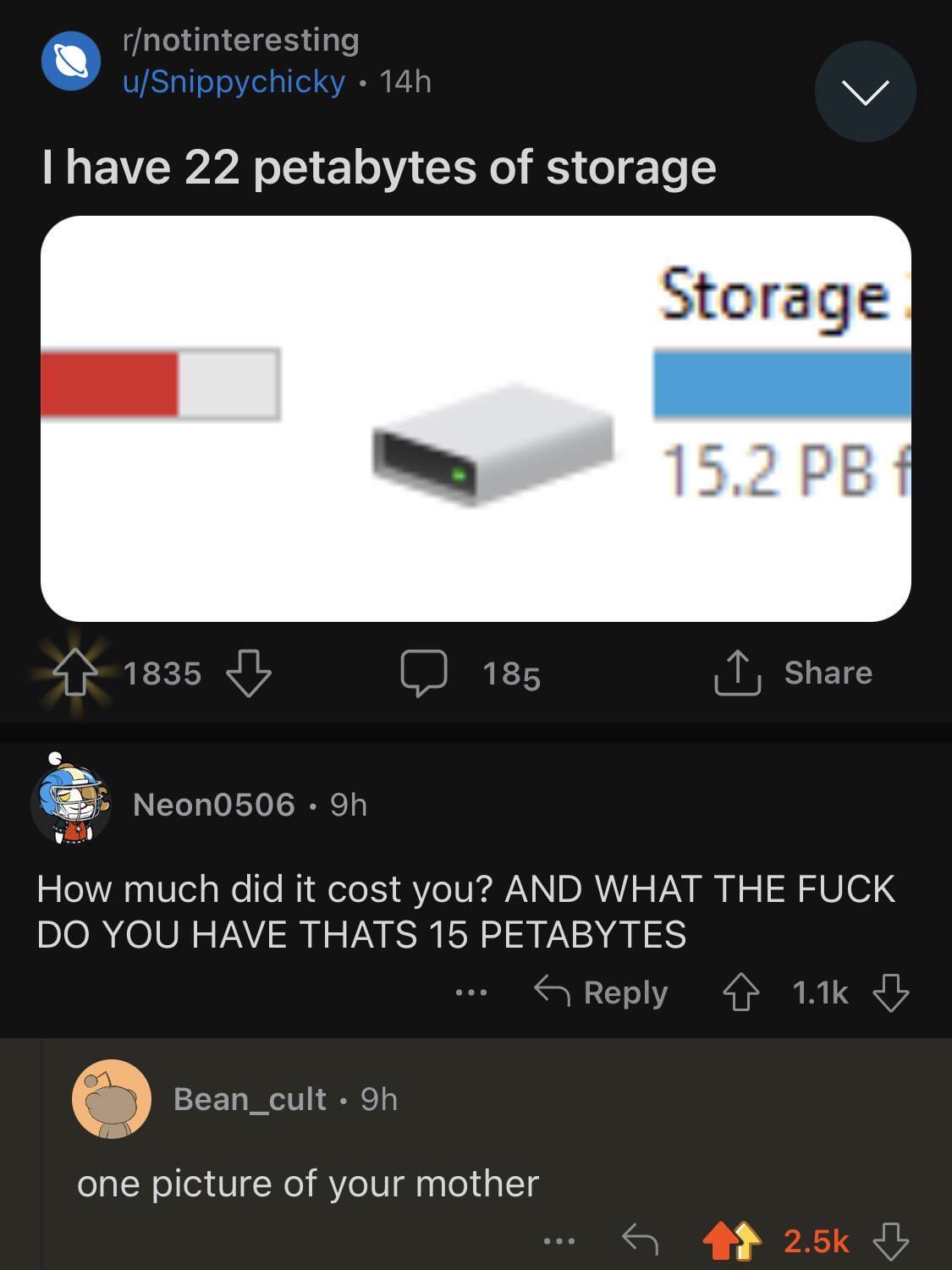
Task: Open the storage screenshot image
Action: tap(476, 418)
